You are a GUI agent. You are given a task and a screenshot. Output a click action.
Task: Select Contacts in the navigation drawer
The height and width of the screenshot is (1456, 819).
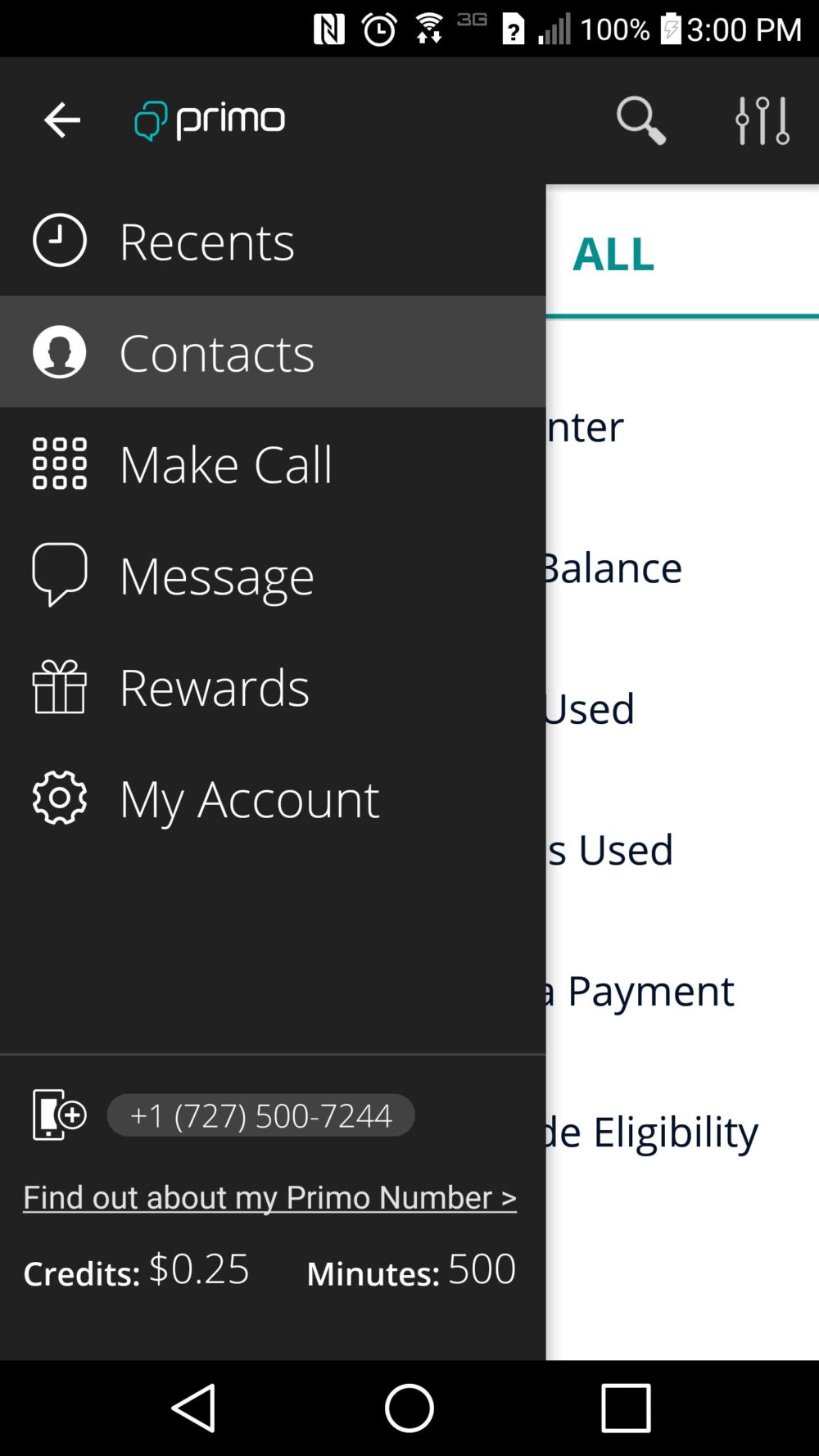(x=216, y=351)
